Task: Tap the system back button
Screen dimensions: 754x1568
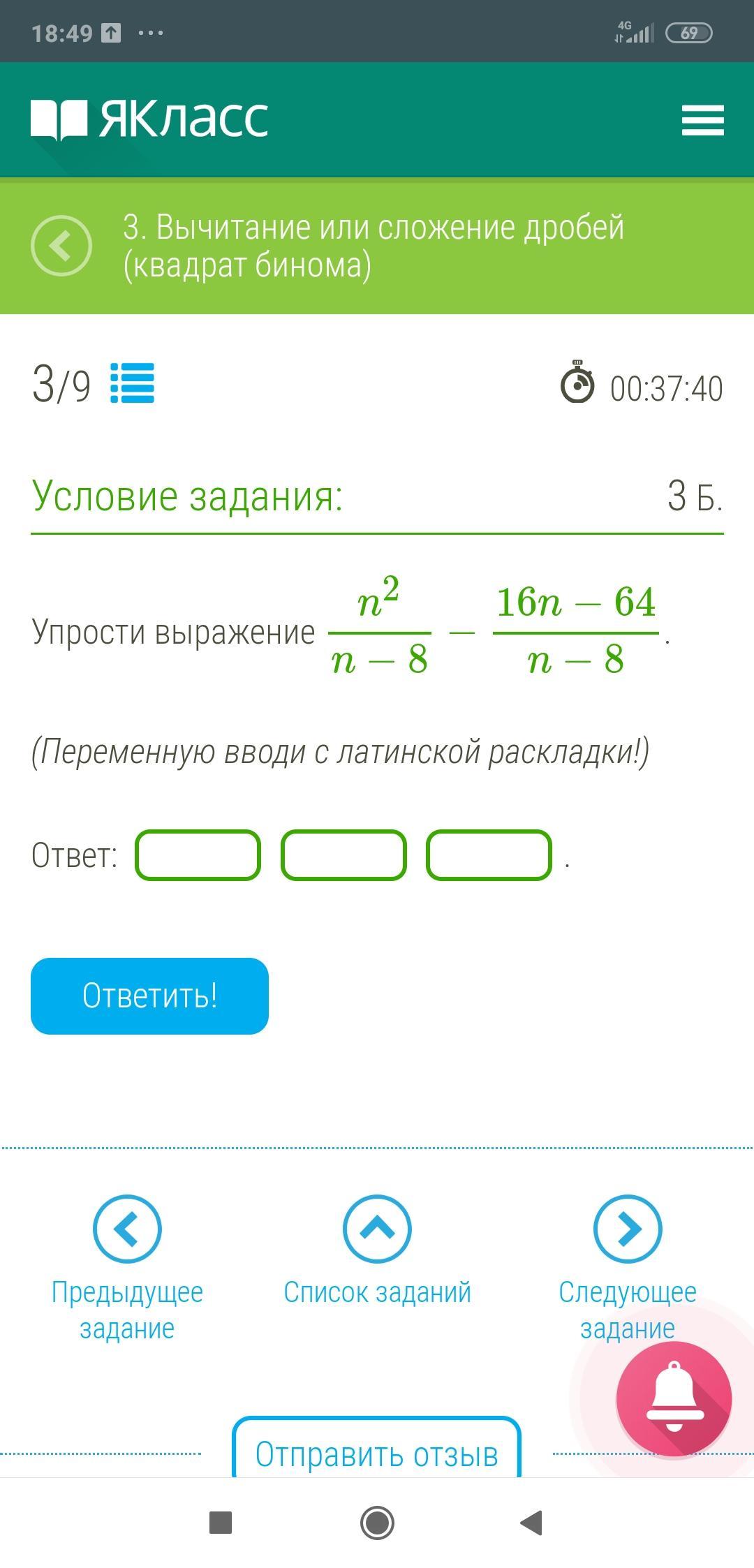Action: pyautogui.click(x=531, y=1523)
